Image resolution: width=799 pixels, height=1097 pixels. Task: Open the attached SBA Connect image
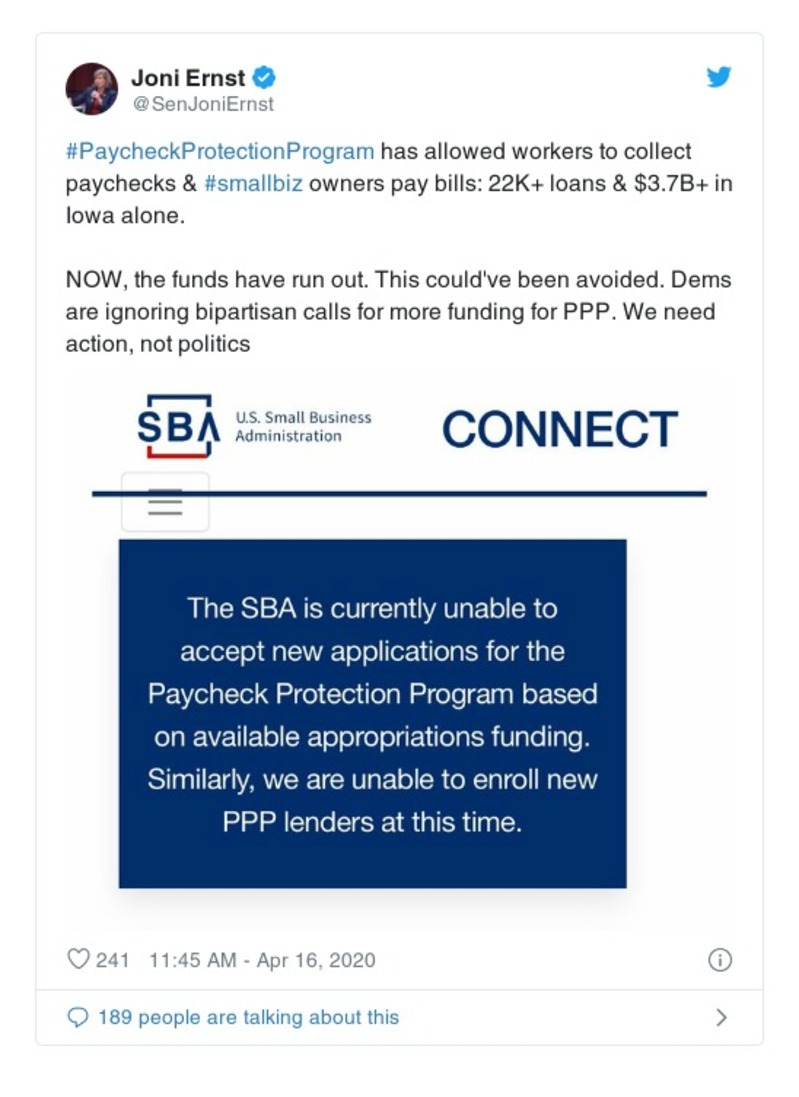point(398,650)
